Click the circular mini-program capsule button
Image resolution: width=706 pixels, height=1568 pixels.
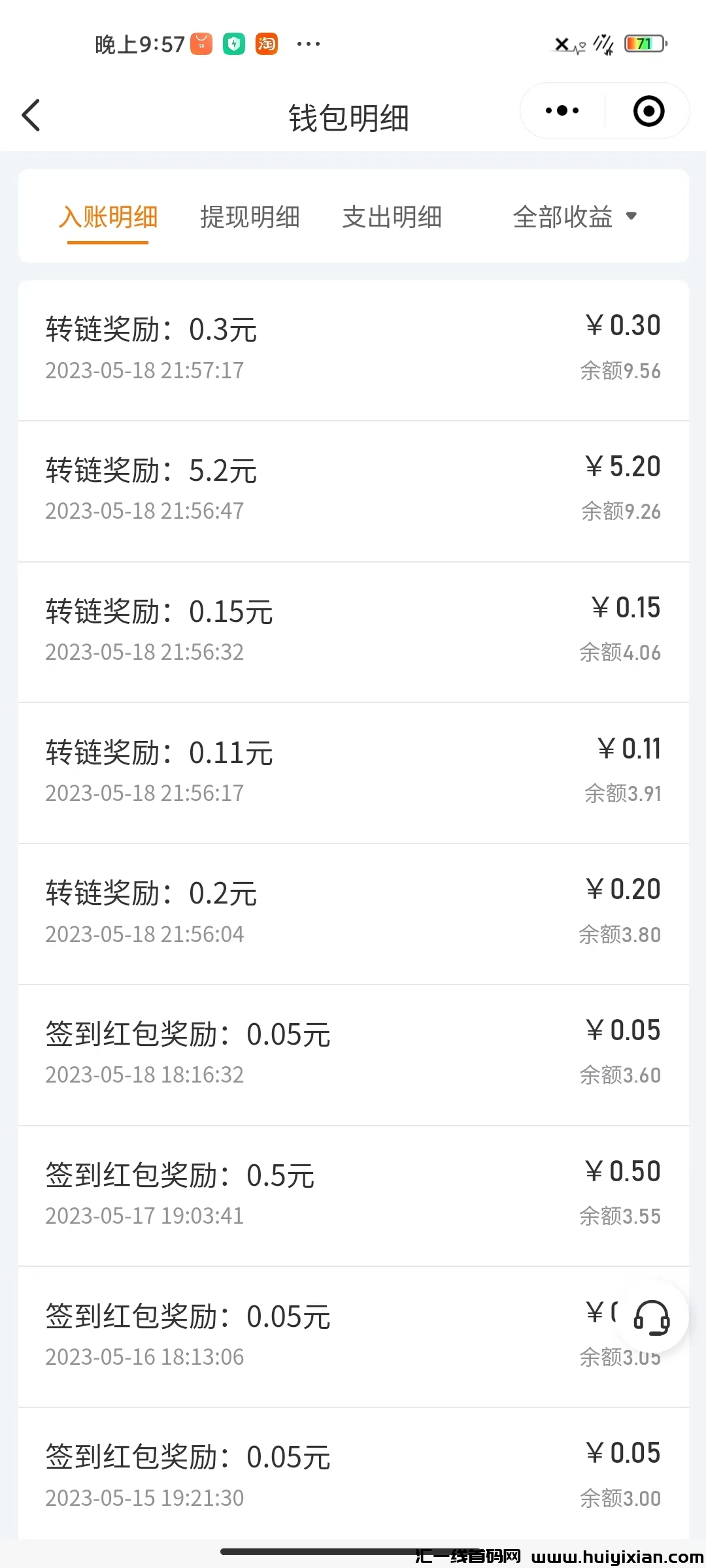pos(648,111)
